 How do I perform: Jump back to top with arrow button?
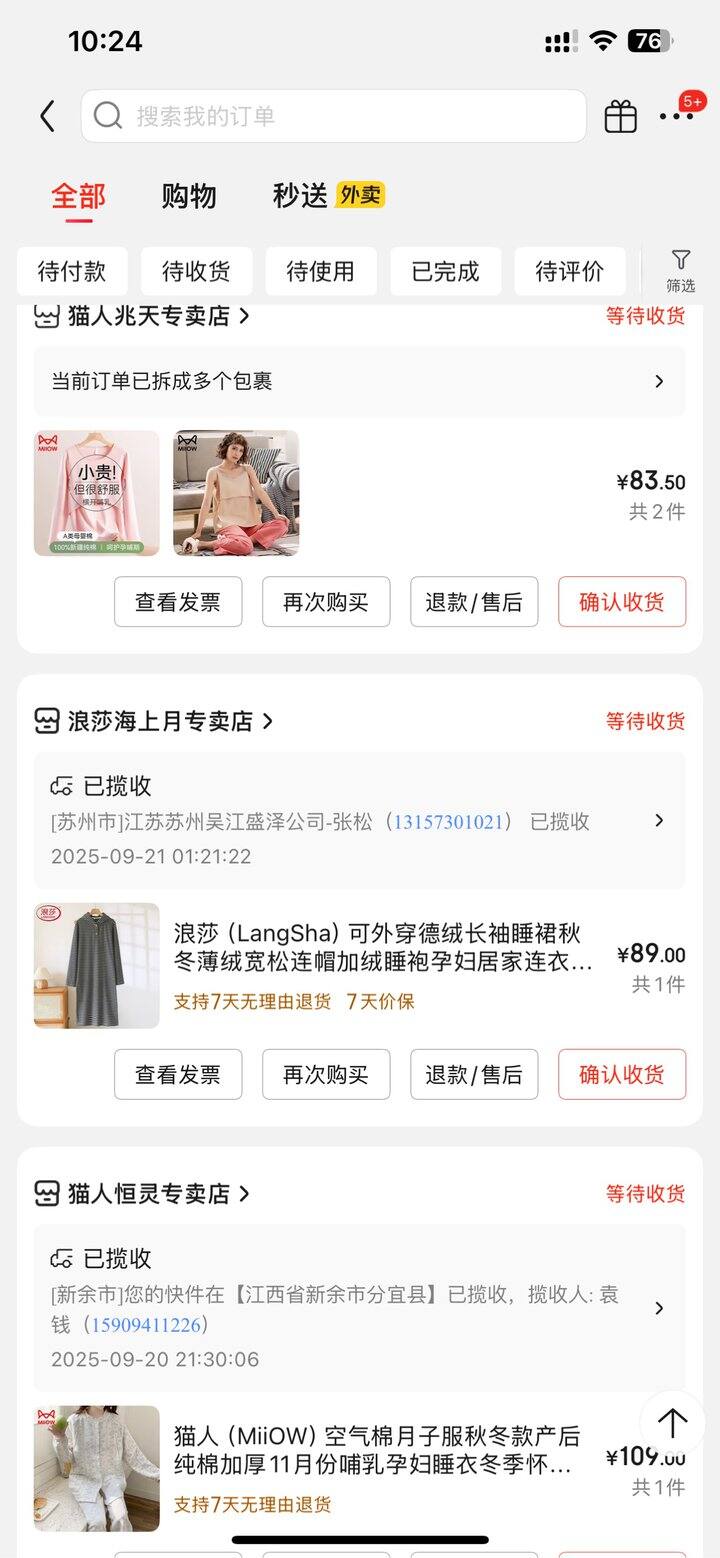[672, 1423]
